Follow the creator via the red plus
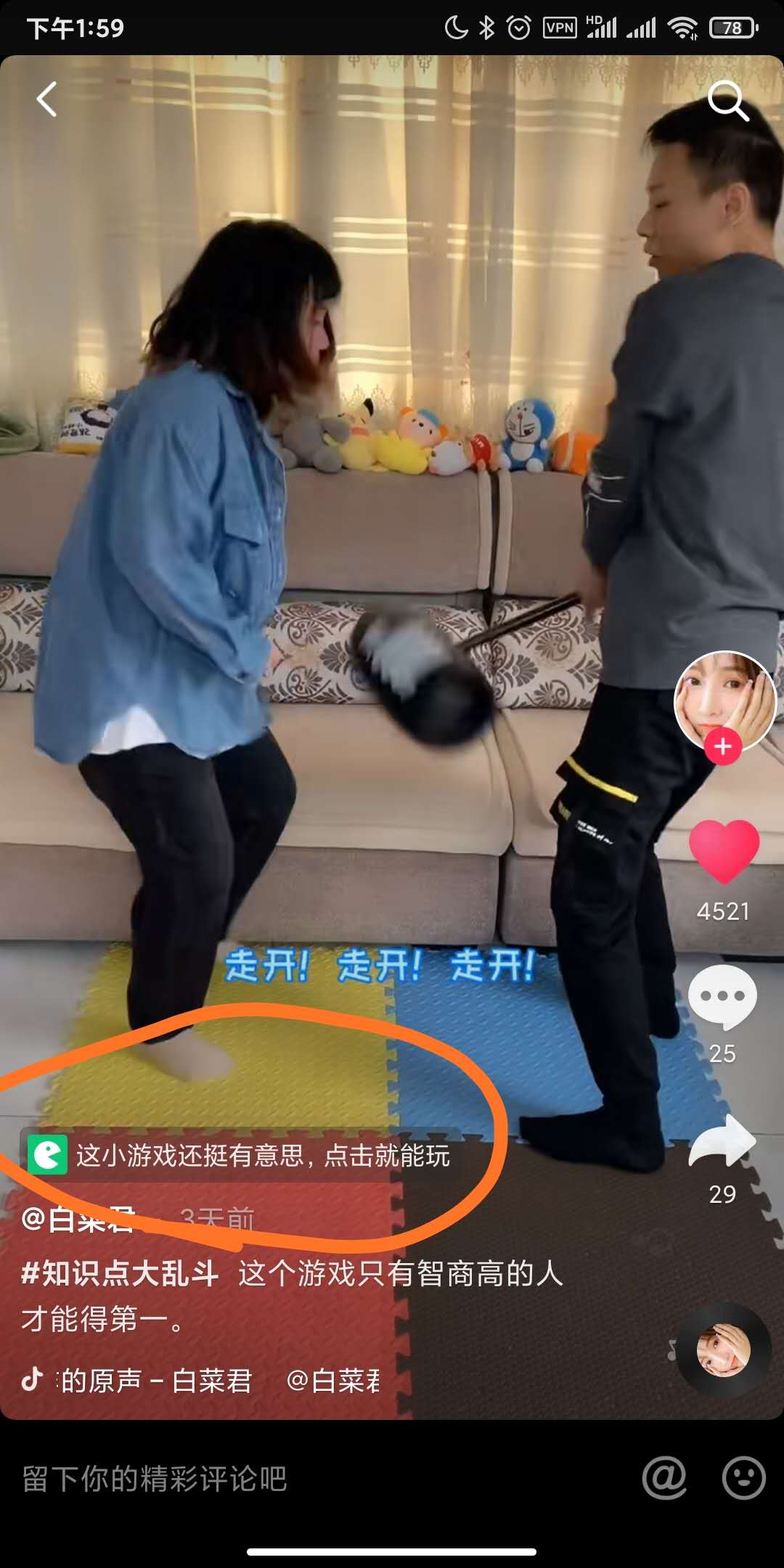The height and width of the screenshot is (1568, 784). point(723,747)
